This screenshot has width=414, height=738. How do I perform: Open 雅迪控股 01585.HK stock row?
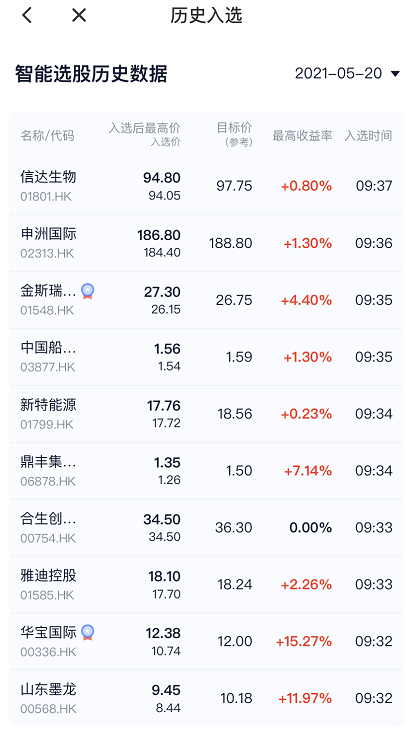pyautogui.click(x=207, y=585)
